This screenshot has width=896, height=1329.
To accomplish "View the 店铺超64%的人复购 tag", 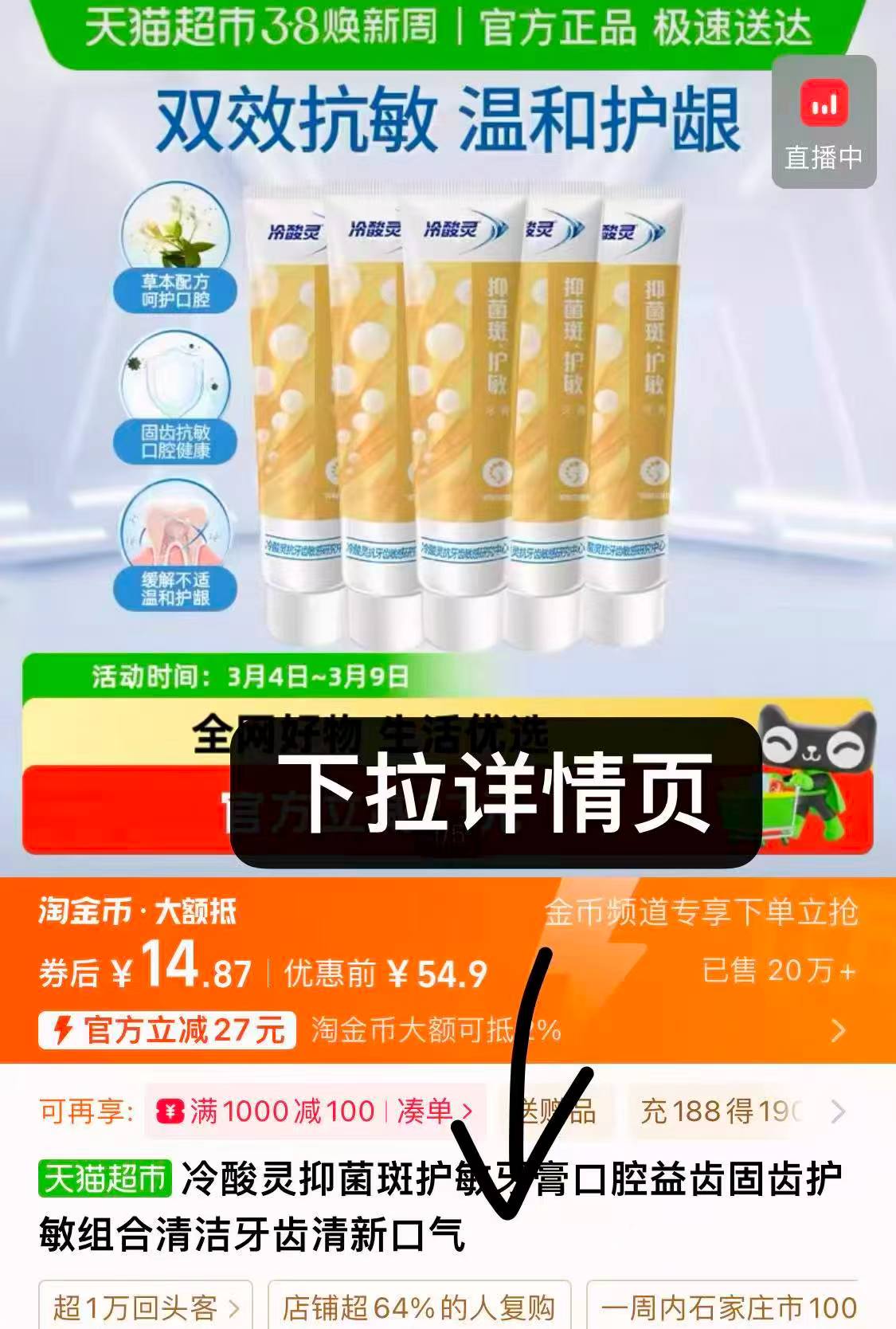I will pos(419,1307).
